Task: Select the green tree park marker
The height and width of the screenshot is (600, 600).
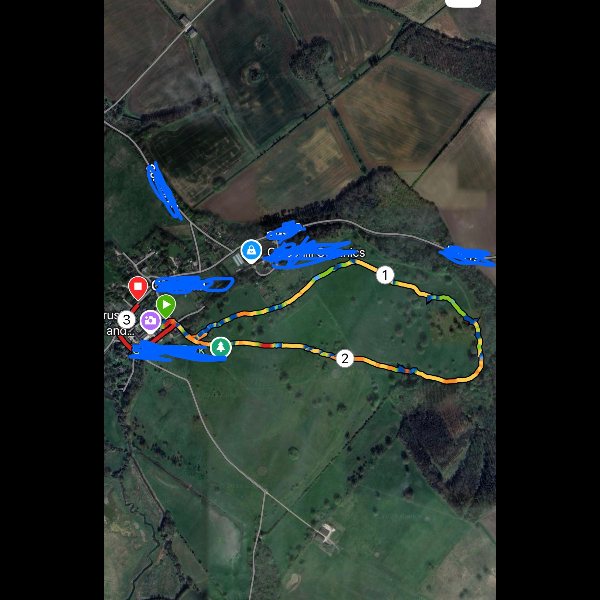Action: [221, 347]
